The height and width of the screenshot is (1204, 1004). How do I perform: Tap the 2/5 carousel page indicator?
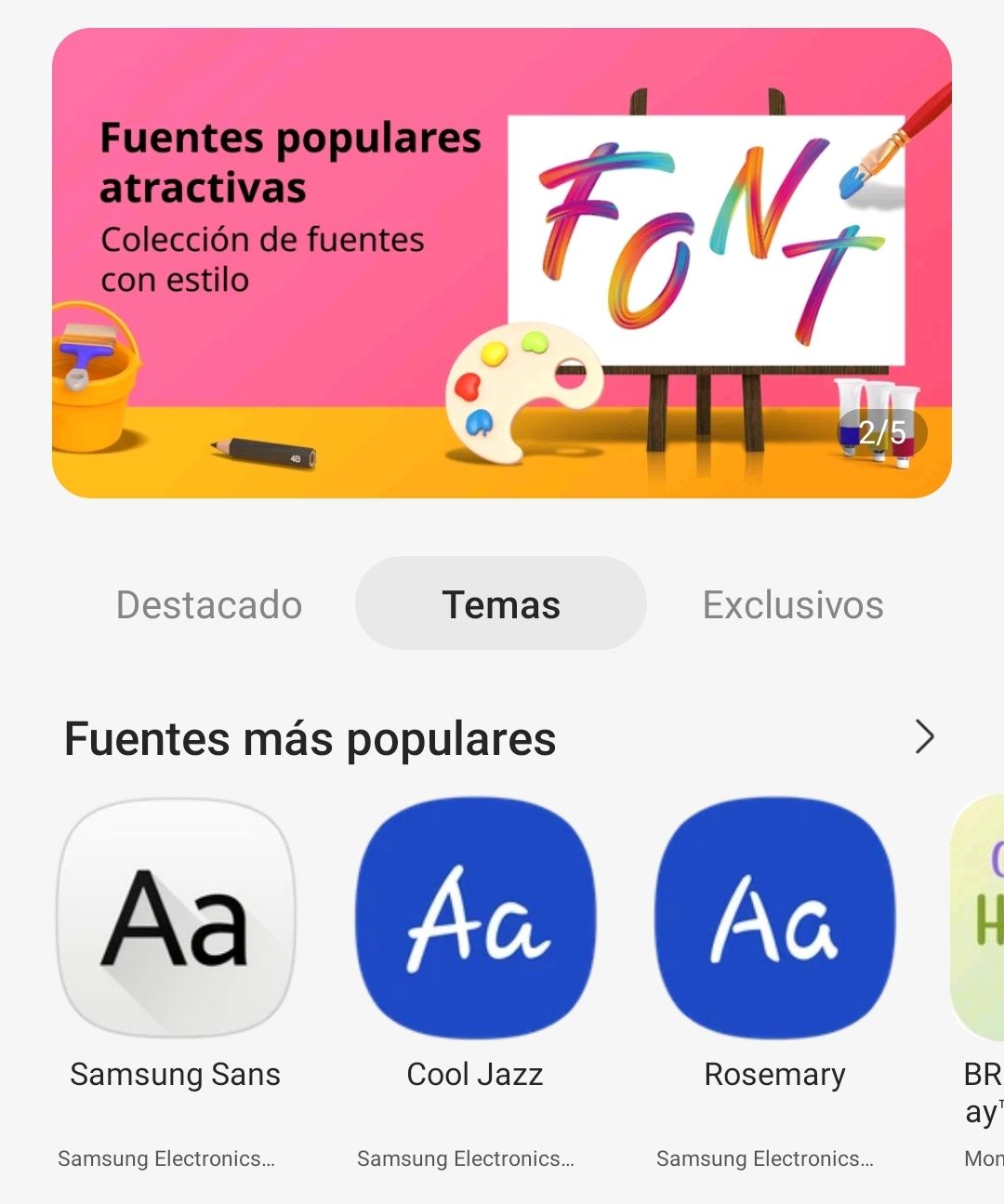tap(881, 430)
